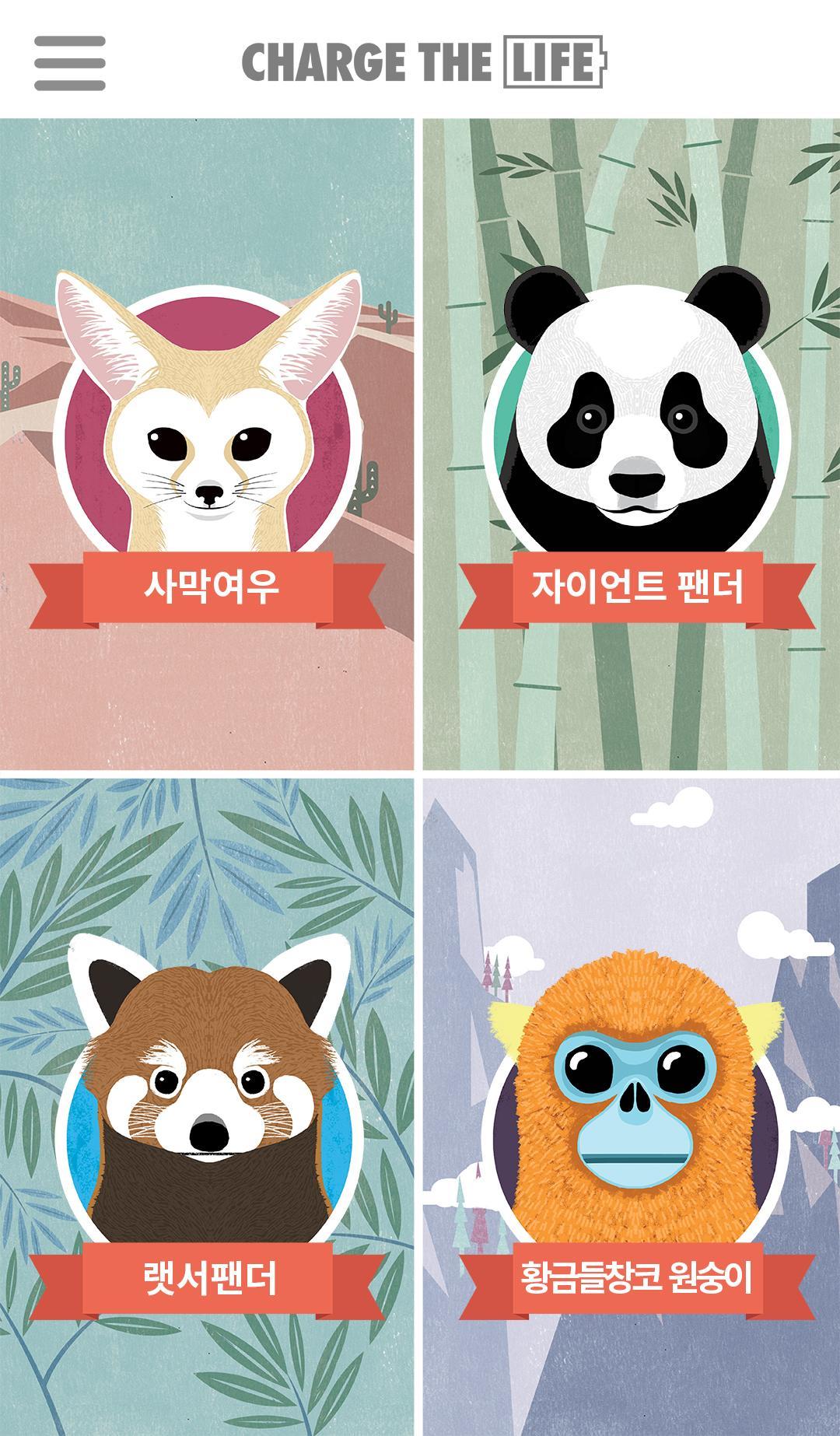Tap the 황금들창코 원숭이 monkey card
840x1436 pixels.
(632, 1105)
